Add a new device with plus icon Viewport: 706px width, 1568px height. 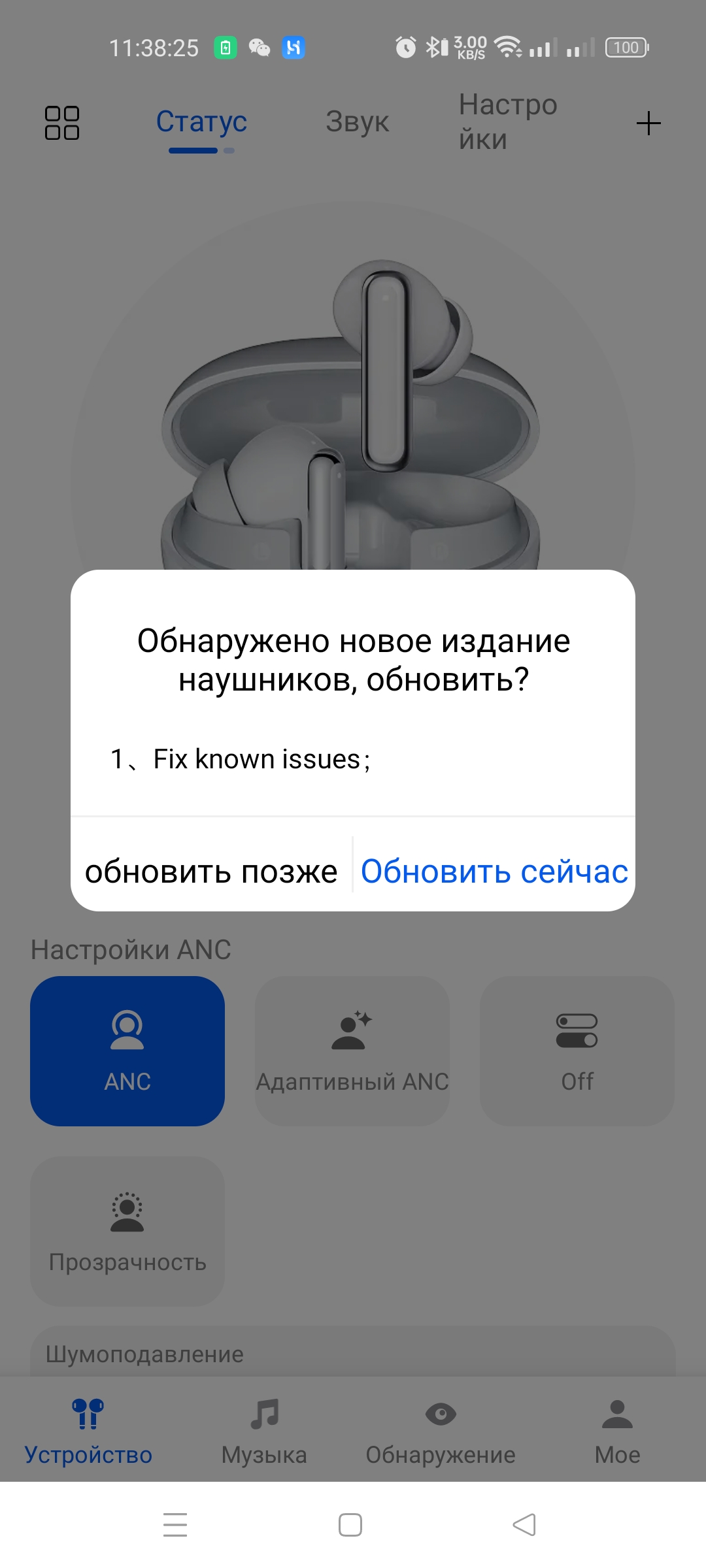[648, 123]
